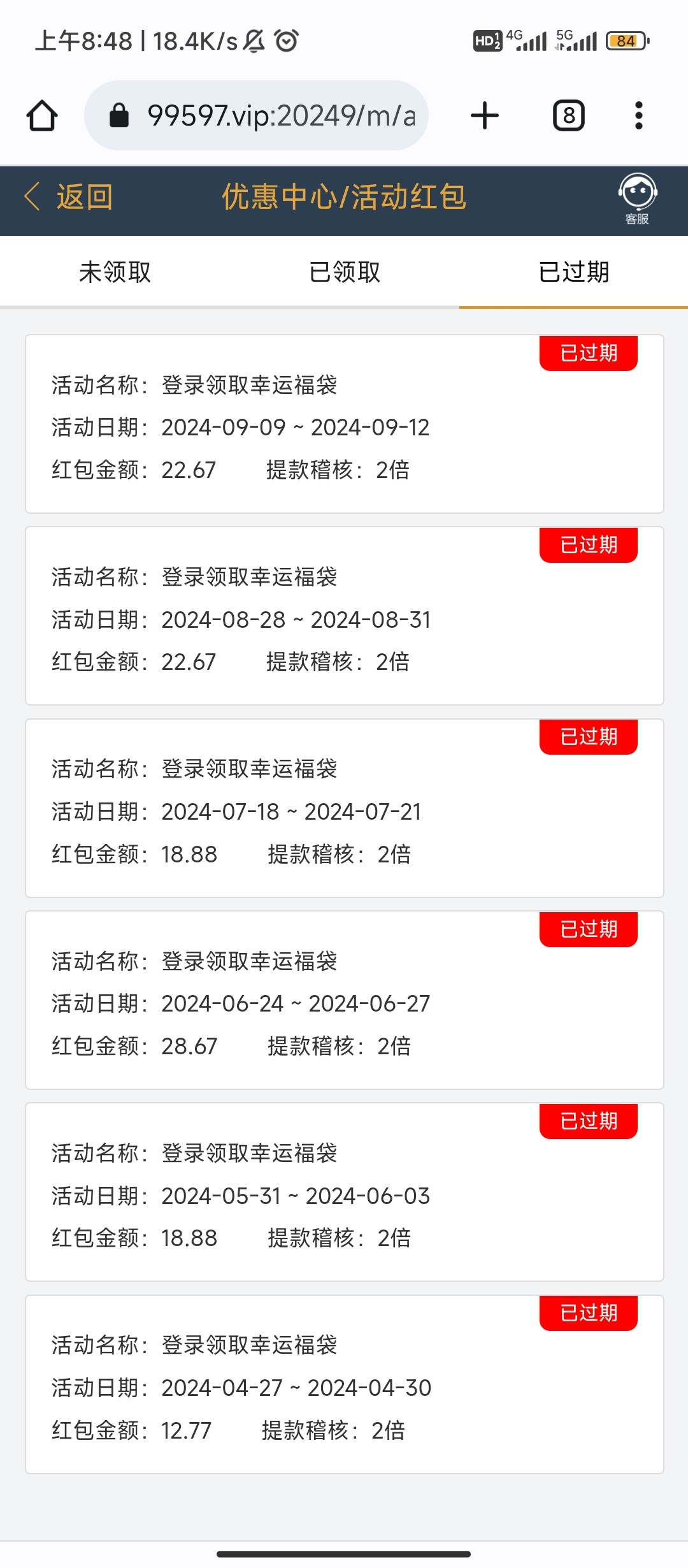
Task: Select the 已过期 tab
Action: point(573,272)
